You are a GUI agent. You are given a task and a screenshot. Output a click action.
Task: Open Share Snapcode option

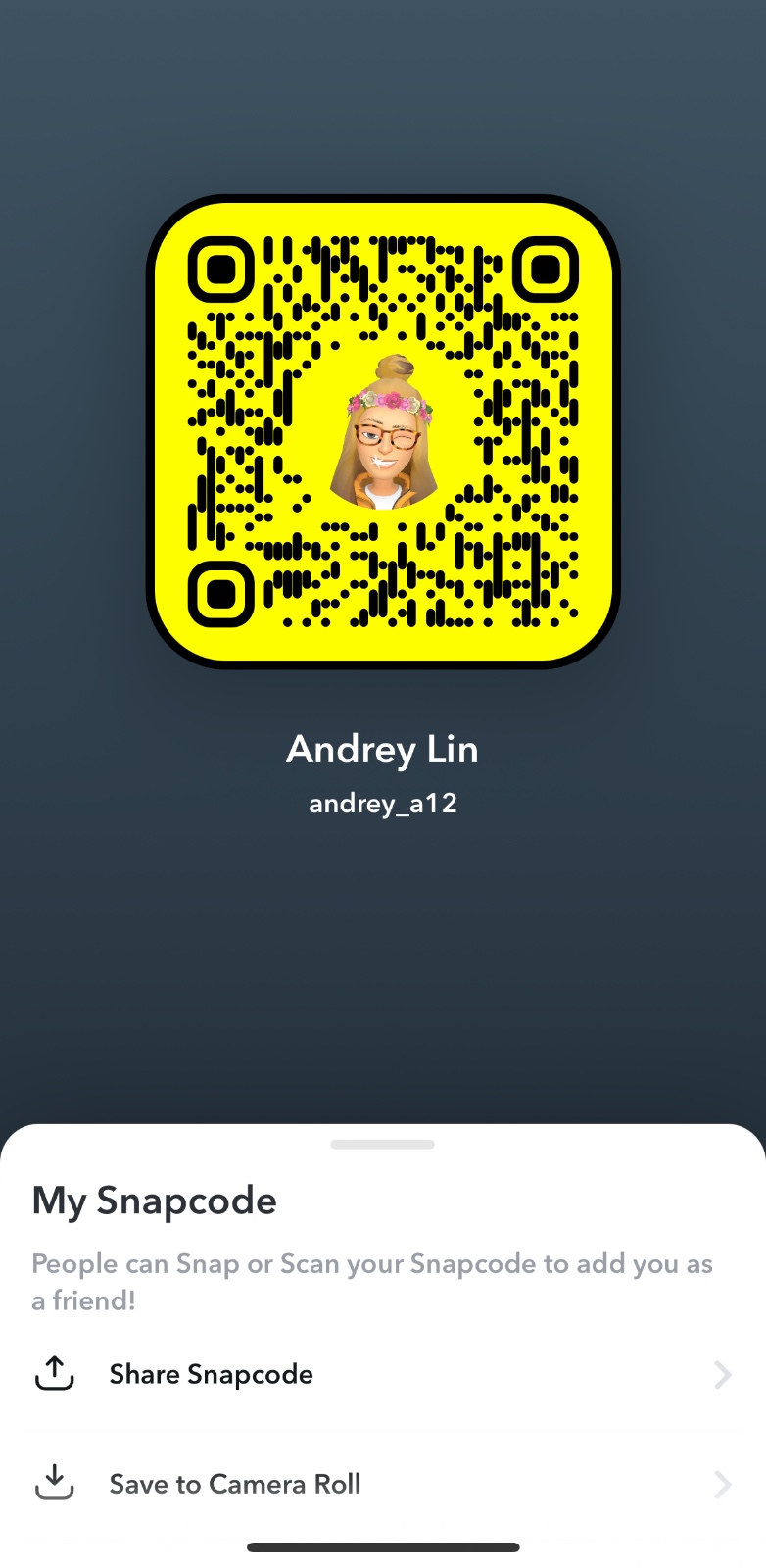pos(211,1374)
